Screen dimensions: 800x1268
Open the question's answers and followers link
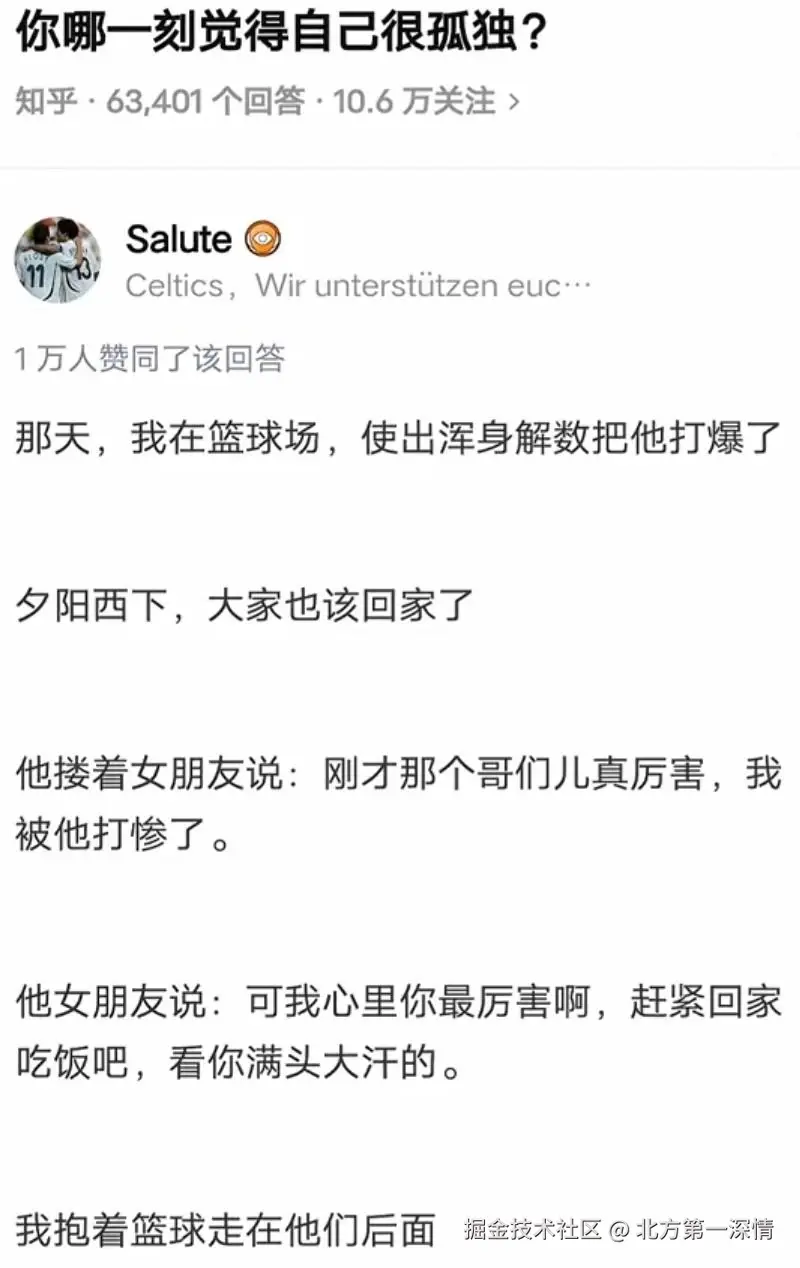pos(267,101)
